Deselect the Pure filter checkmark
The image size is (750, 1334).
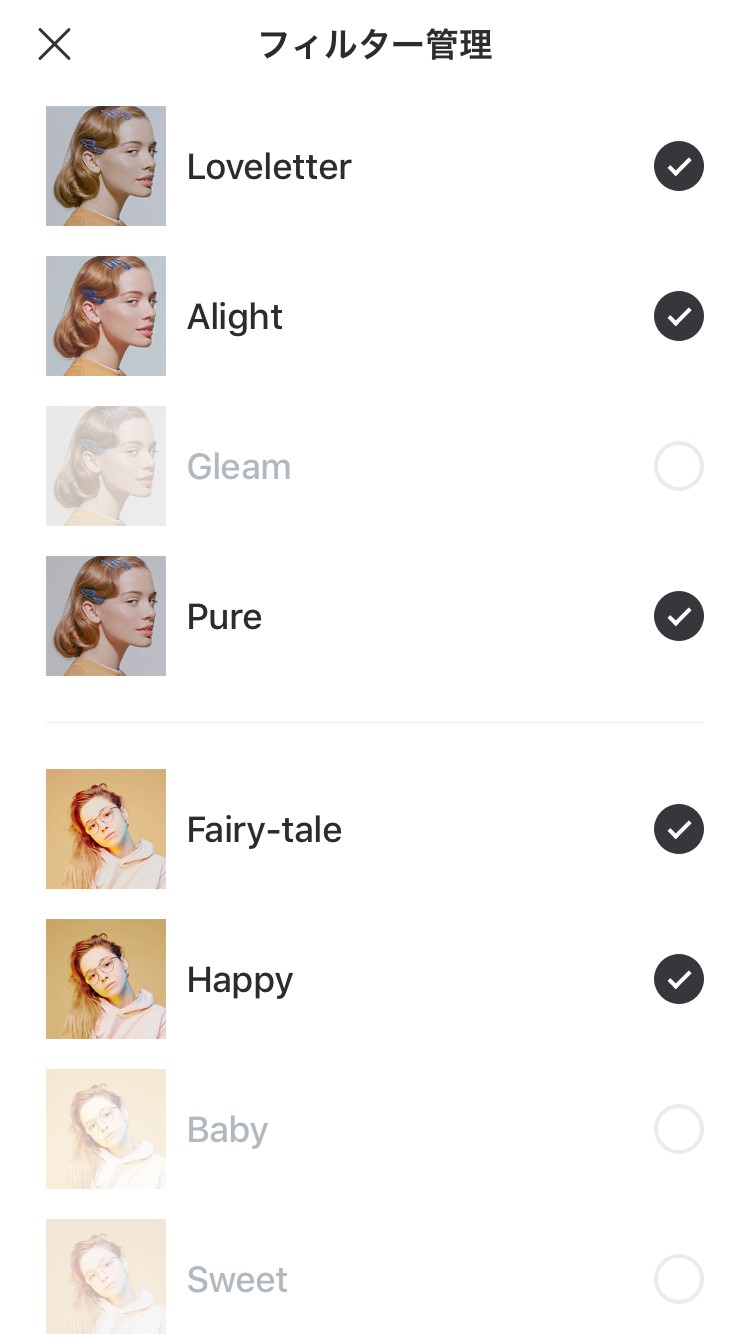679,616
